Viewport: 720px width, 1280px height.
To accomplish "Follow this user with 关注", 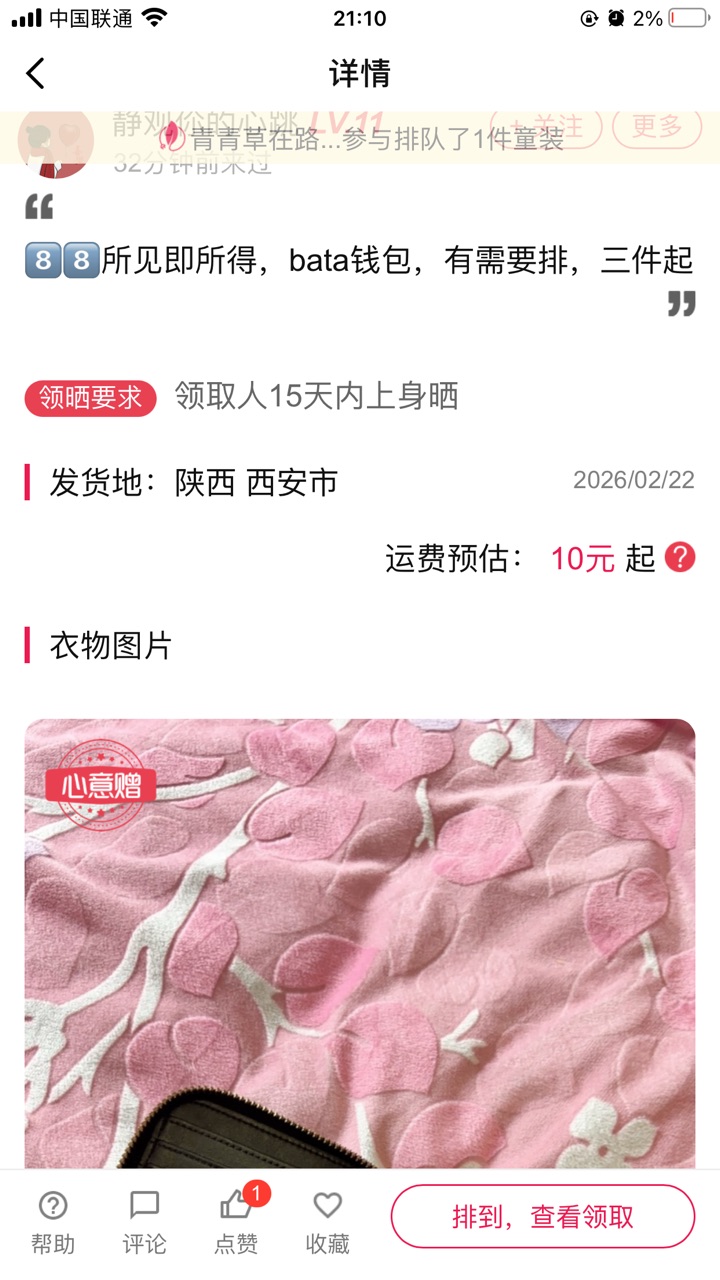I will [546, 126].
